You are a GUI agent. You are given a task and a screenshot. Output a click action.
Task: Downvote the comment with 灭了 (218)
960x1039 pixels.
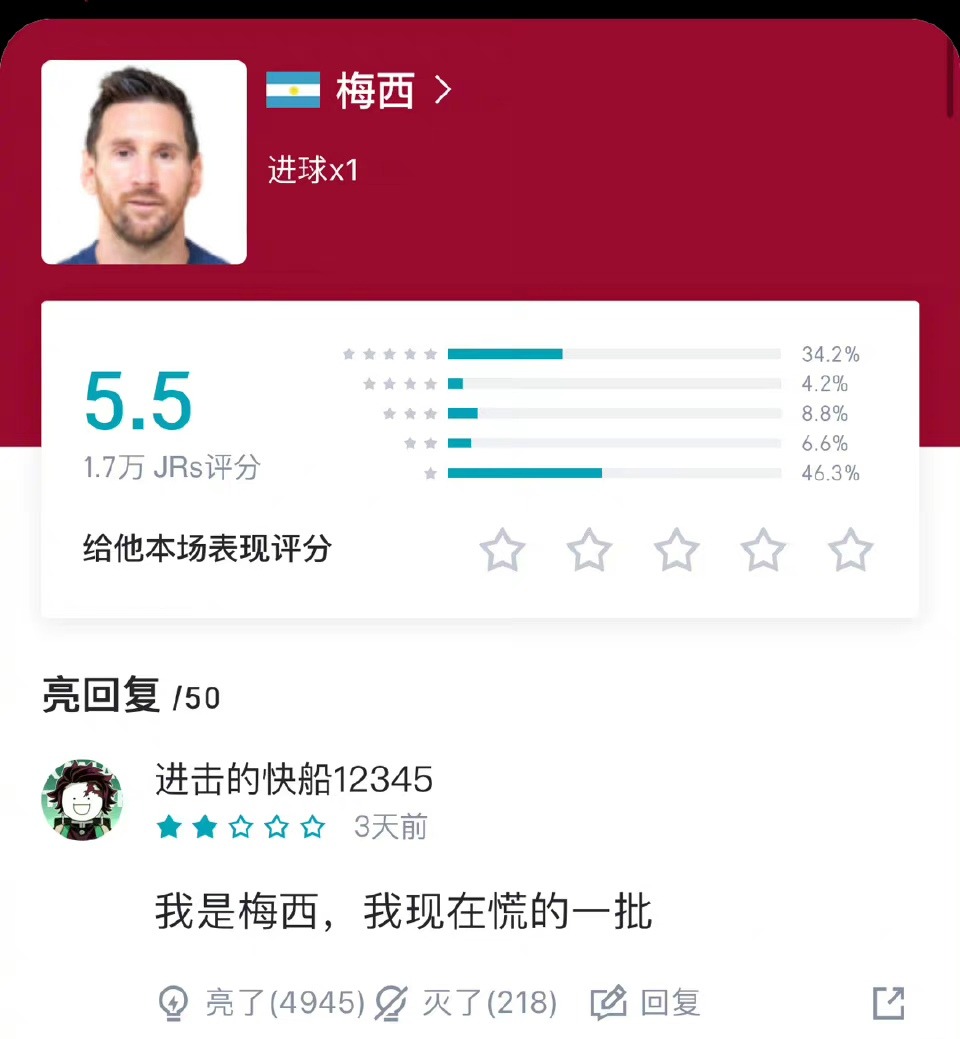pos(466,1002)
